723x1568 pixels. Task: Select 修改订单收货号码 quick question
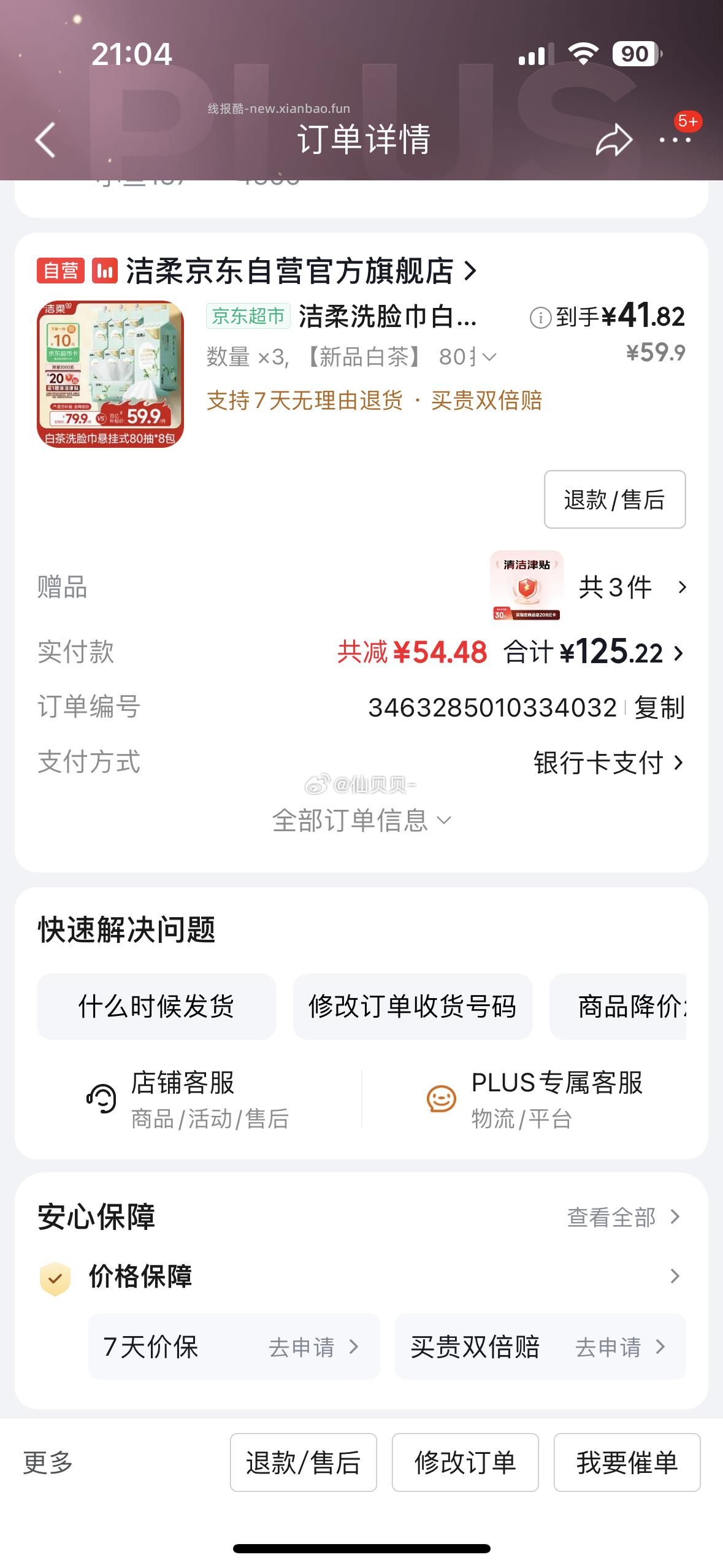pos(412,1007)
